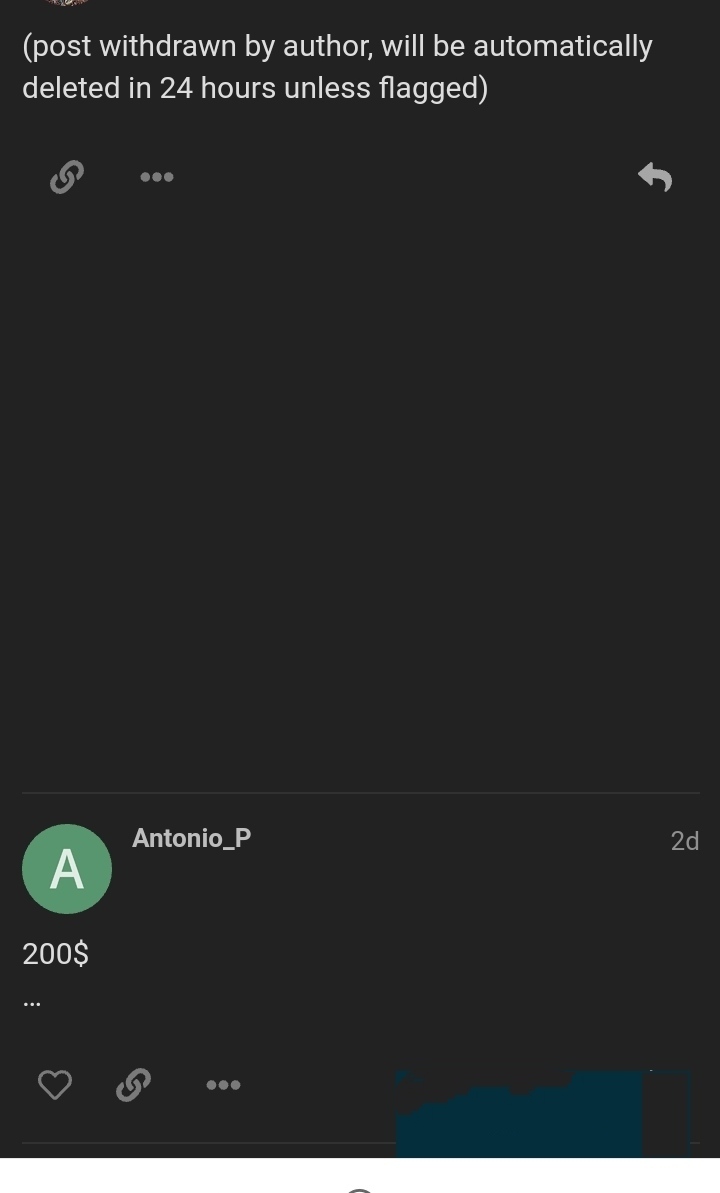Viewport: 720px width, 1193px height.
Task: Copy link of the withdrawn post
Action: pyautogui.click(x=67, y=177)
